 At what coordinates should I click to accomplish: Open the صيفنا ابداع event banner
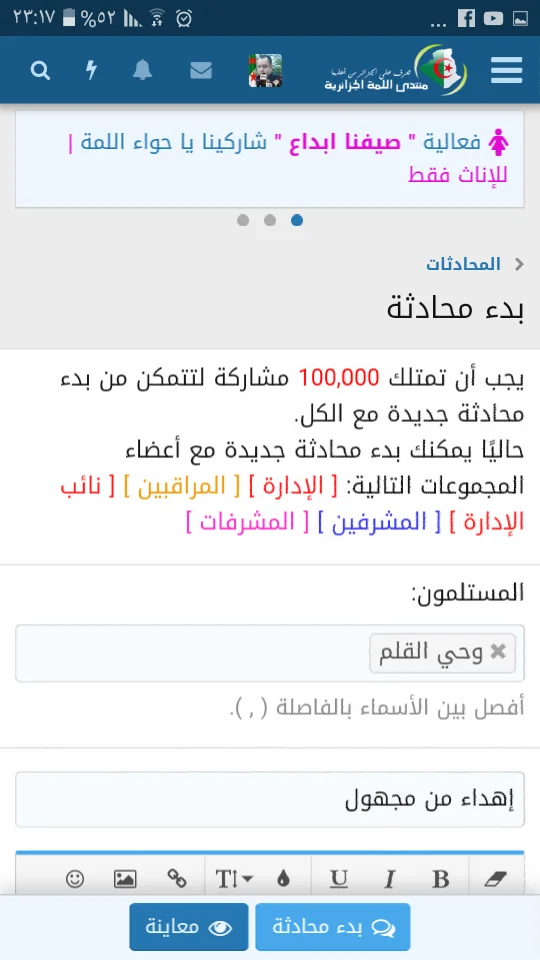pyautogui.click(x=270, y=159)
